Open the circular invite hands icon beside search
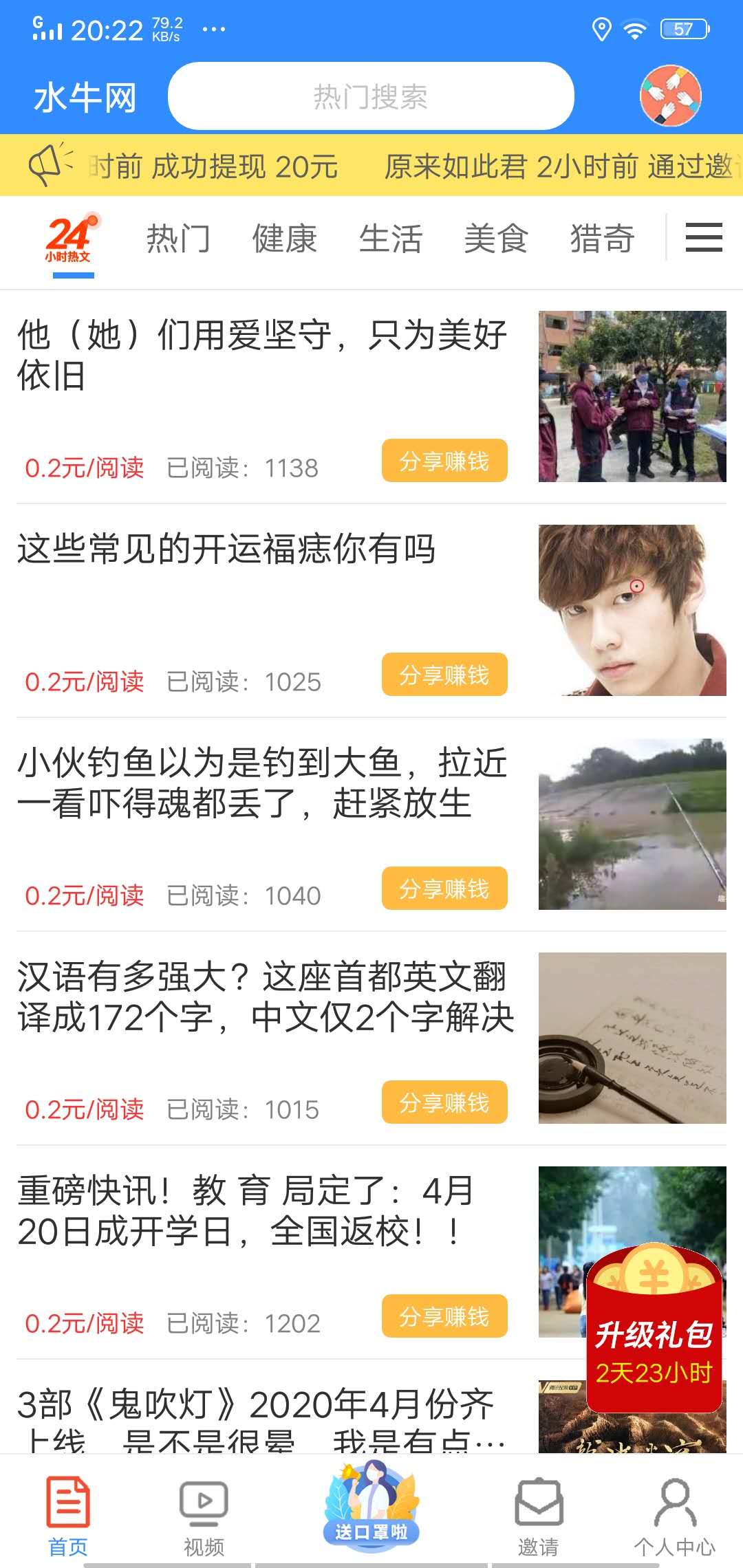 669,96
